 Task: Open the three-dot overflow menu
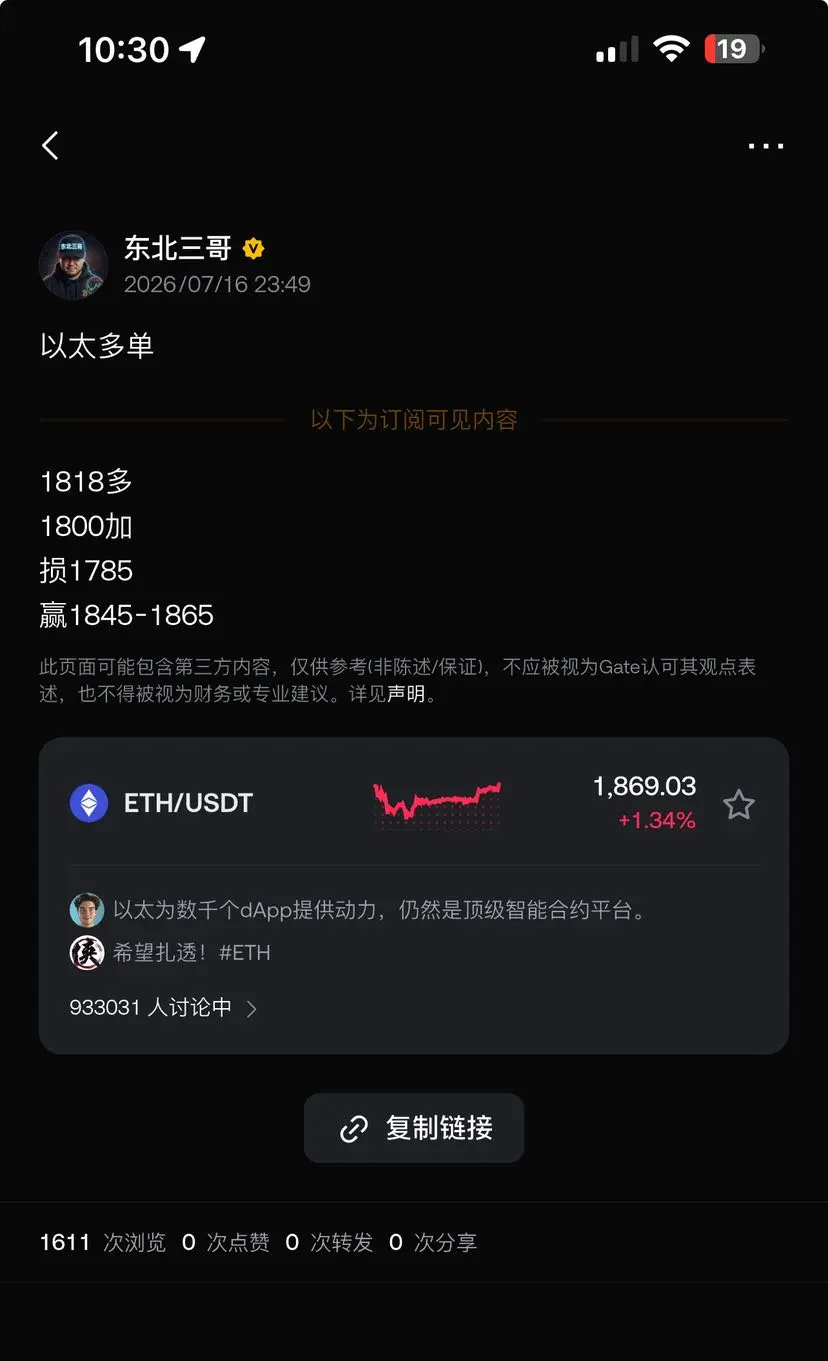click(x=766, y=146)
